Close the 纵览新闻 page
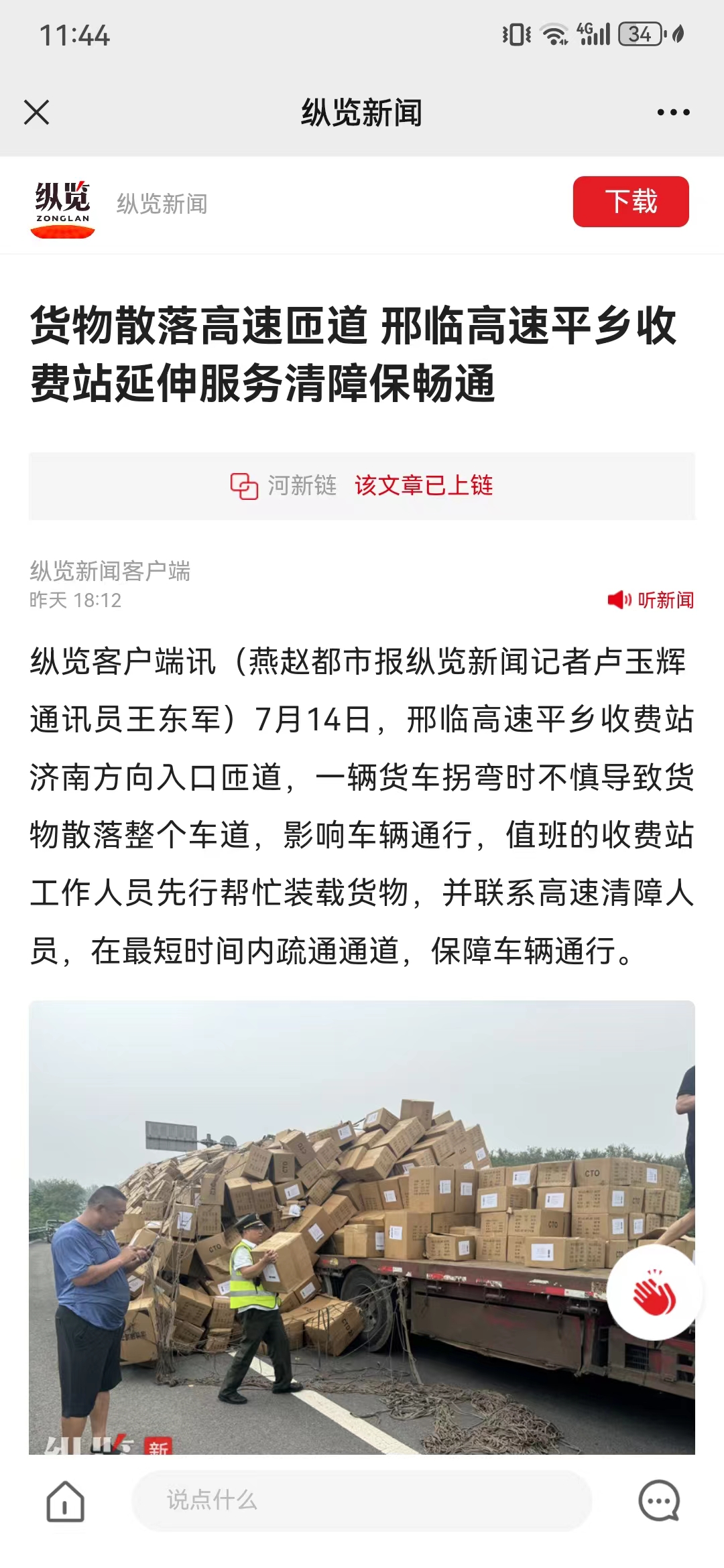724x1568 pixels. click(x=36, y=113)
